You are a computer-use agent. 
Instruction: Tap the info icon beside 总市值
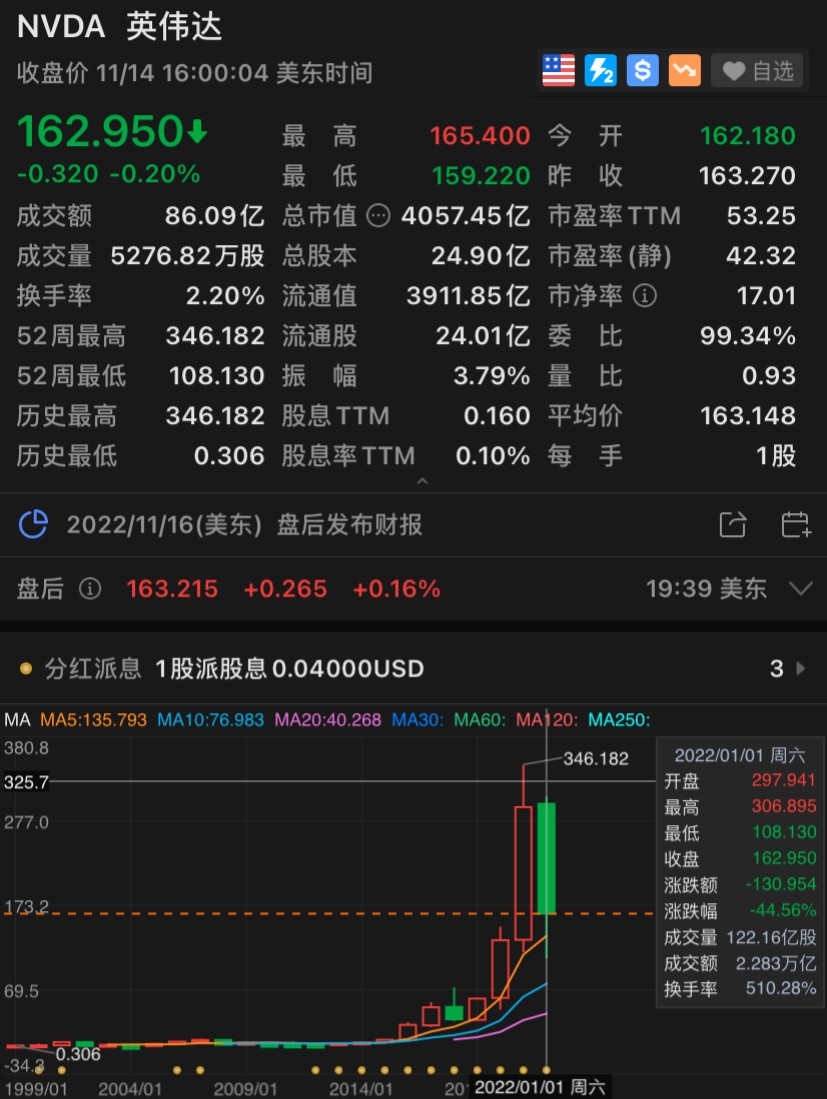(378, 216)
